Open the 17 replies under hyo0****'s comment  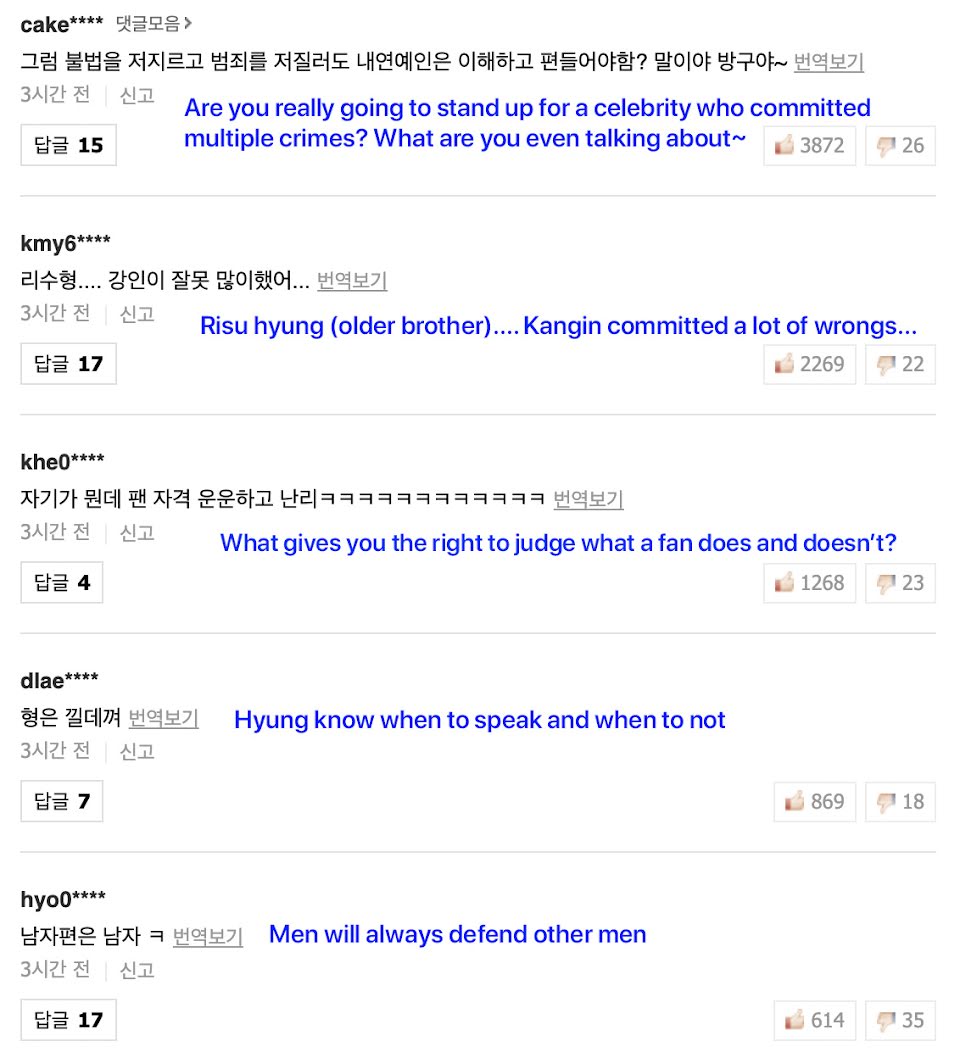(68, 1020)
